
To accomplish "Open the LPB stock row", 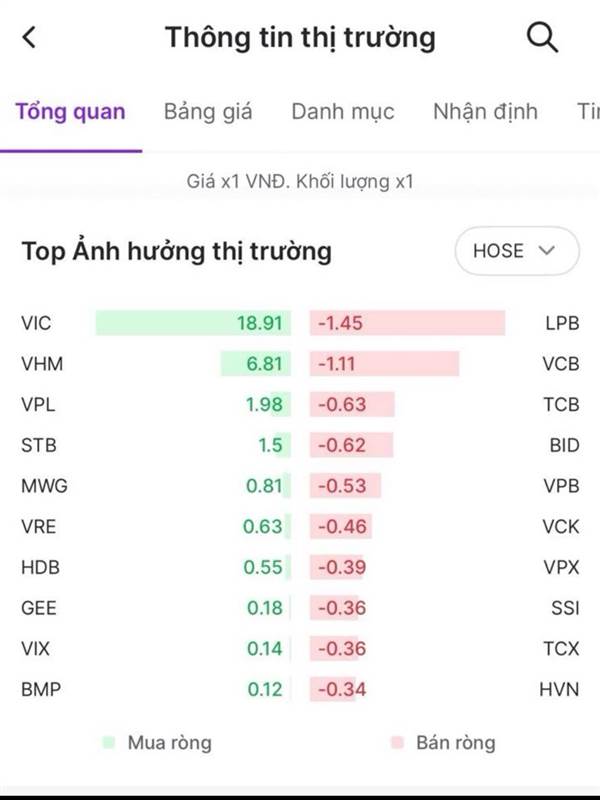I will pos(444,323).
